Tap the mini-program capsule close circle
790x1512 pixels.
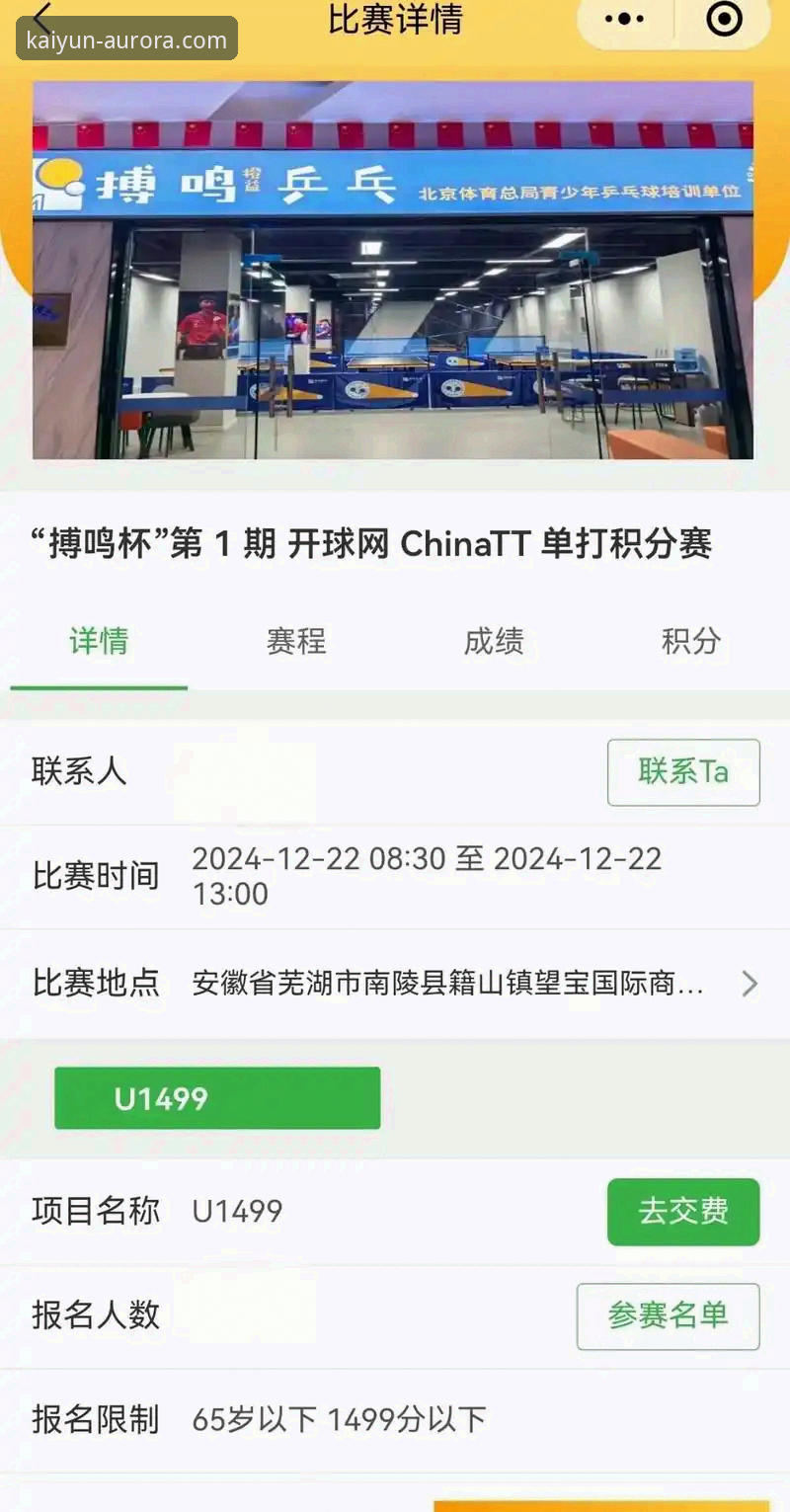pyautogui.click(x=723, y=18)
